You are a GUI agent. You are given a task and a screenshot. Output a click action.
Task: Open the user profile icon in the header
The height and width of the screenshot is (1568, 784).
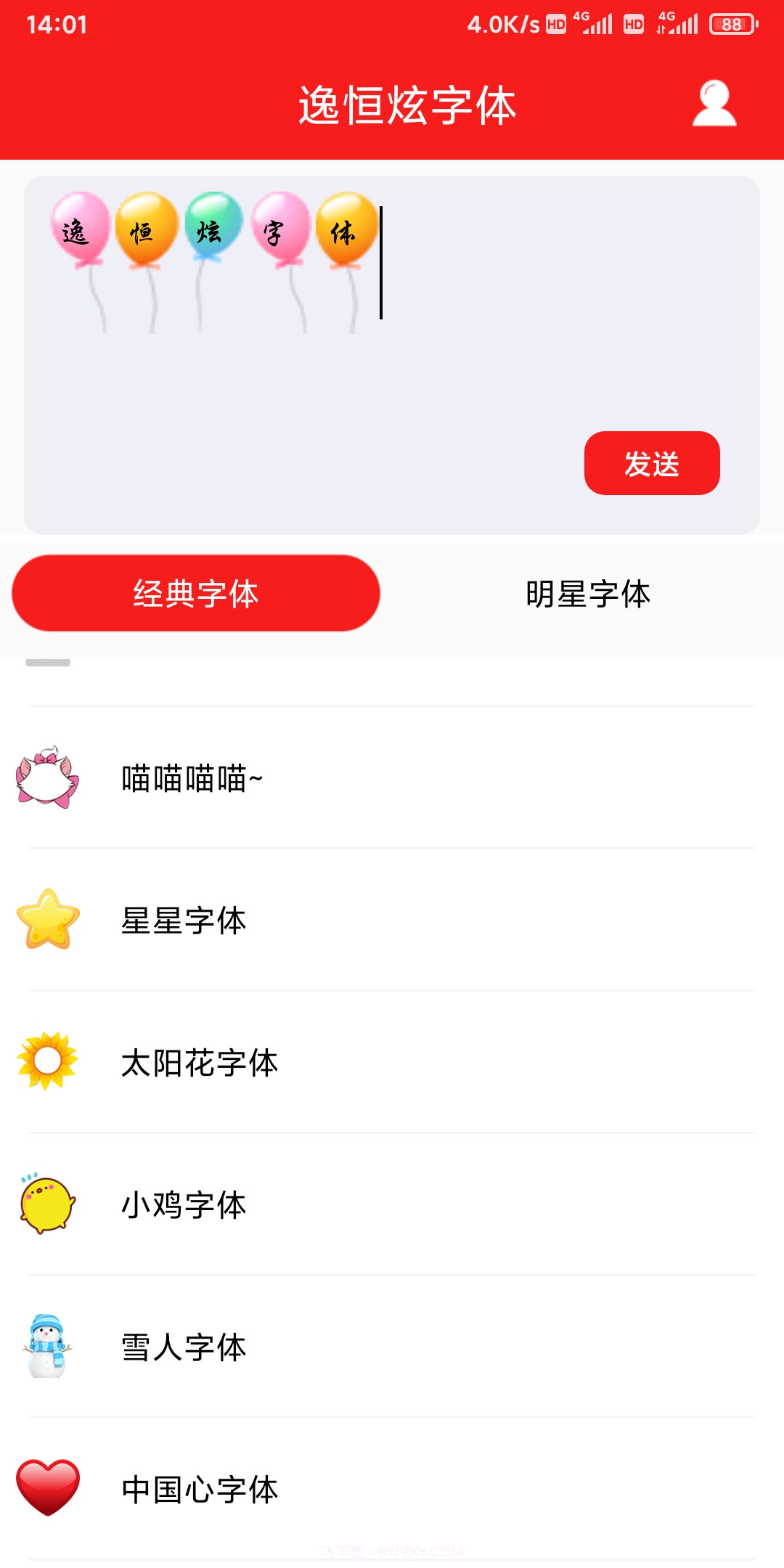tap(714, 102)
